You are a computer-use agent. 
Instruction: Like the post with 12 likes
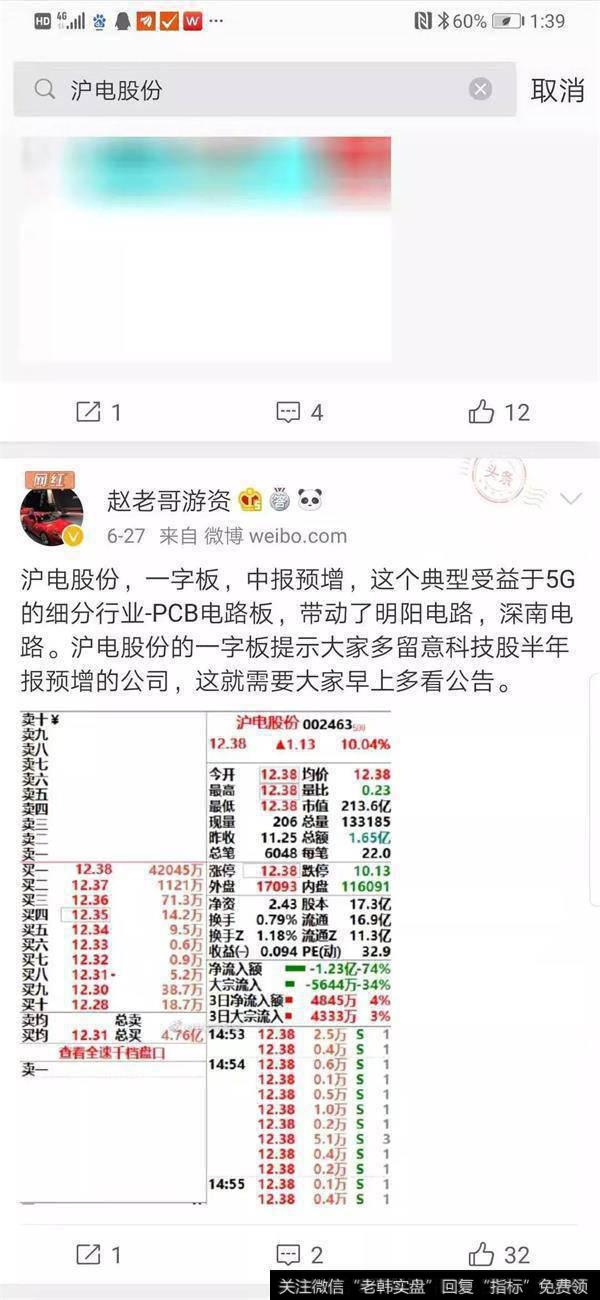coord(499,412)
